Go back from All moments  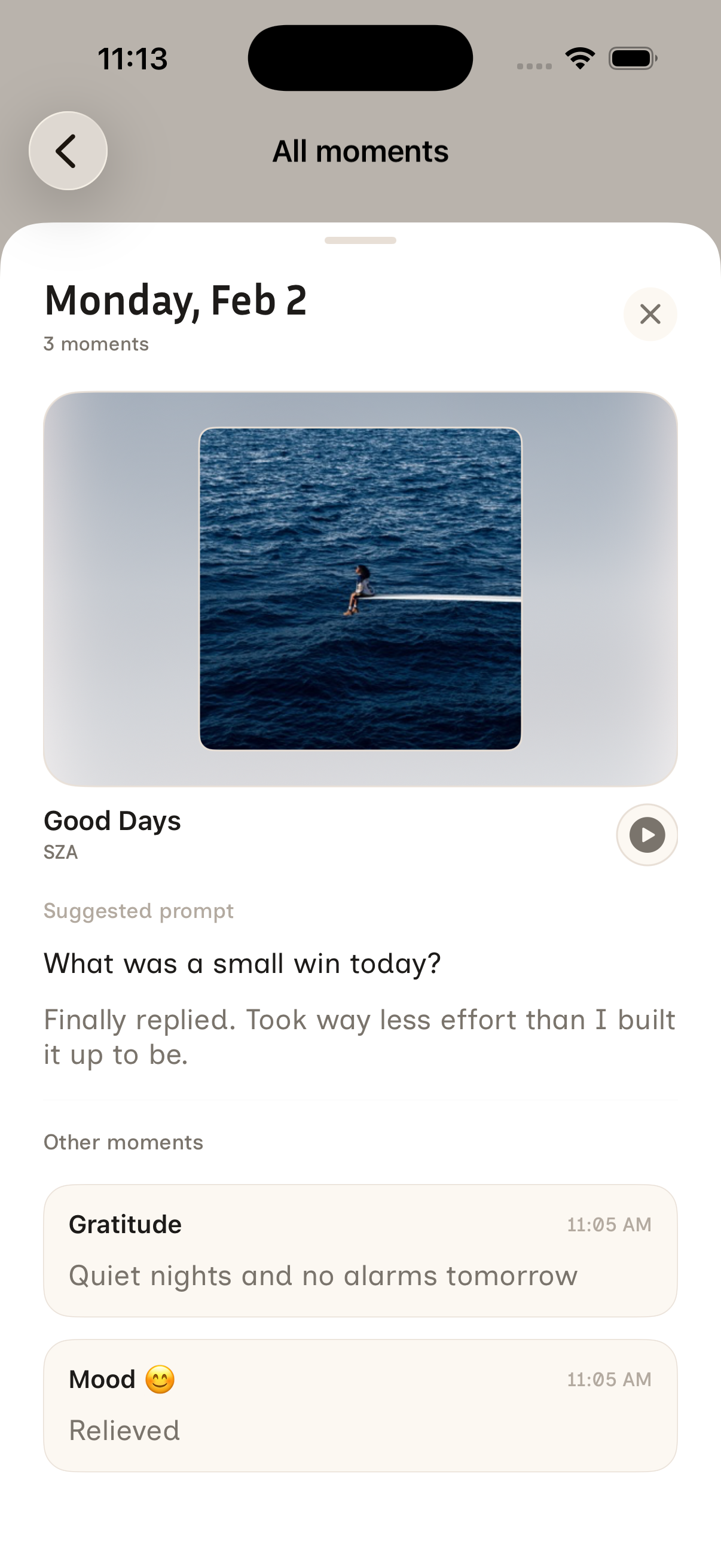pyautogui.click(x=68, y=151)
